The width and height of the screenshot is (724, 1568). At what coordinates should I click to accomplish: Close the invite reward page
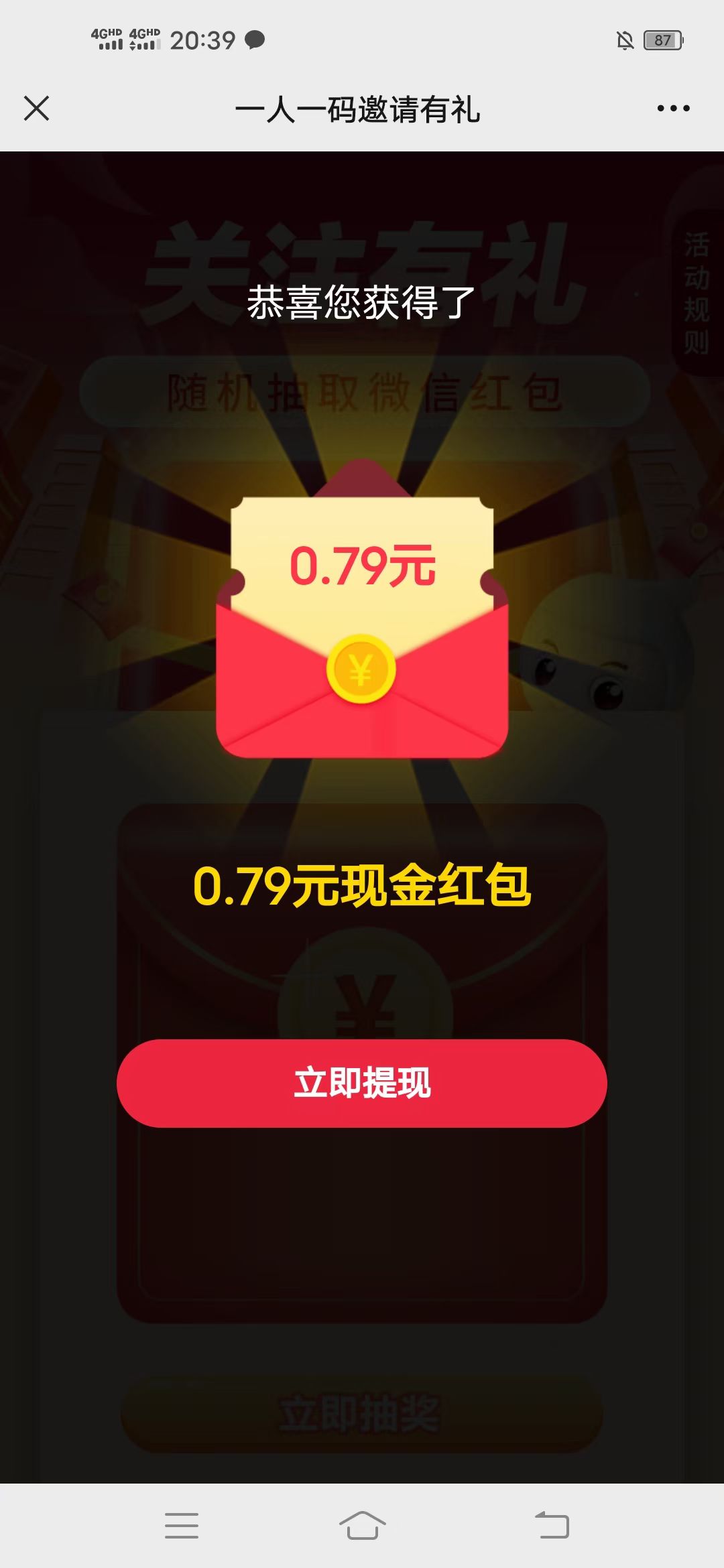tap(36, 108)
